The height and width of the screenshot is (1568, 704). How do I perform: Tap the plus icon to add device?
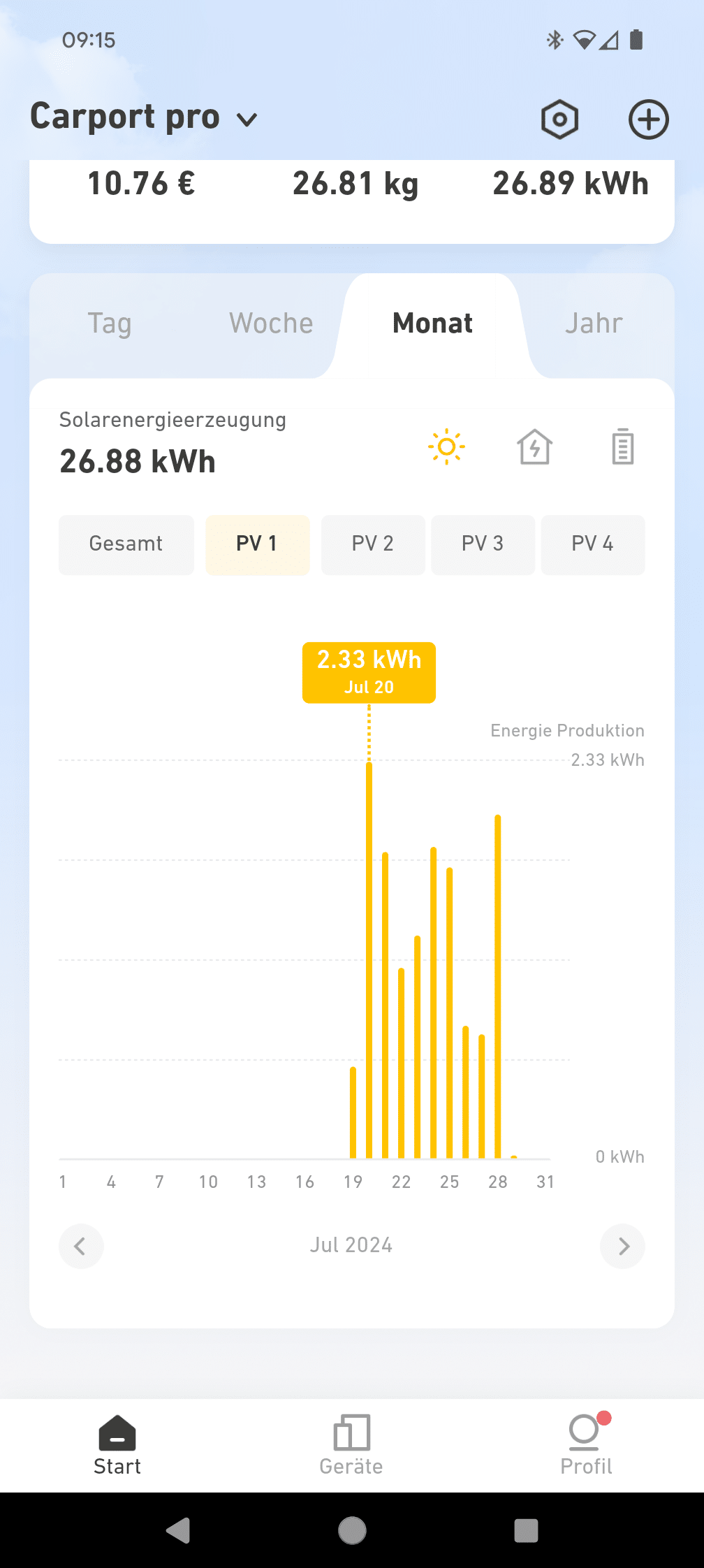pyautogui.click(x=648, y=119)
